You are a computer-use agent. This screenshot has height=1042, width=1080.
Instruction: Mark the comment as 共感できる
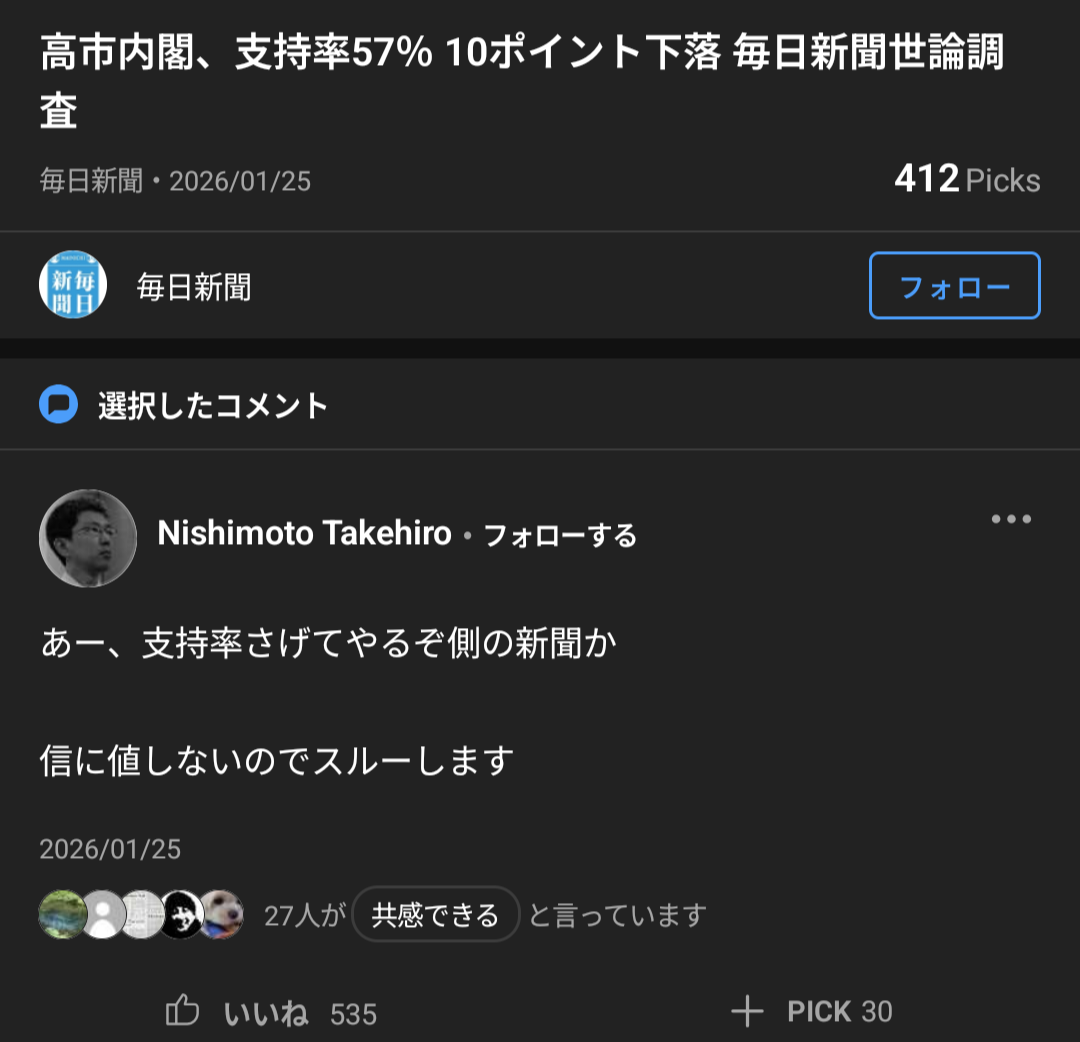[x=435, y=914]
